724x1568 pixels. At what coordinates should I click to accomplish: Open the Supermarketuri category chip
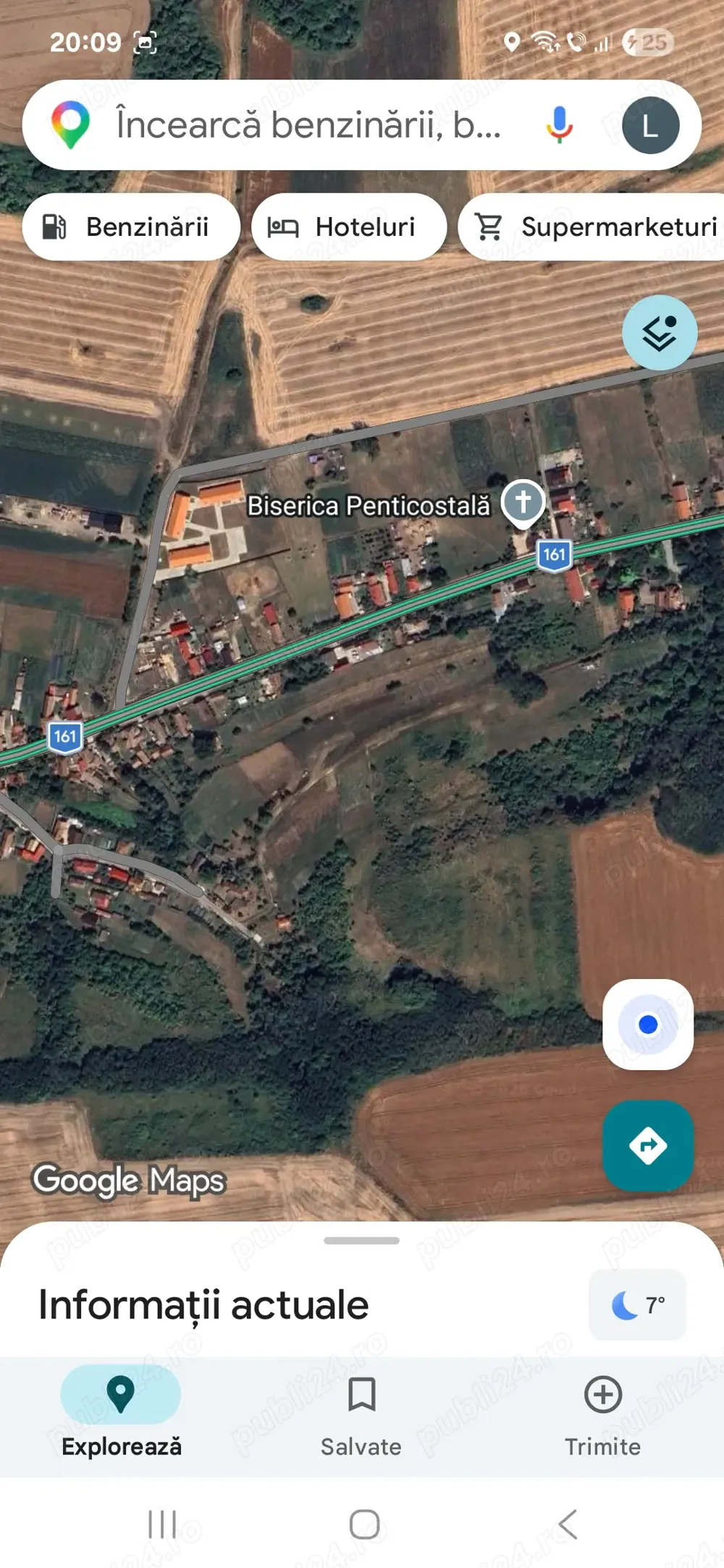(595, 226)
